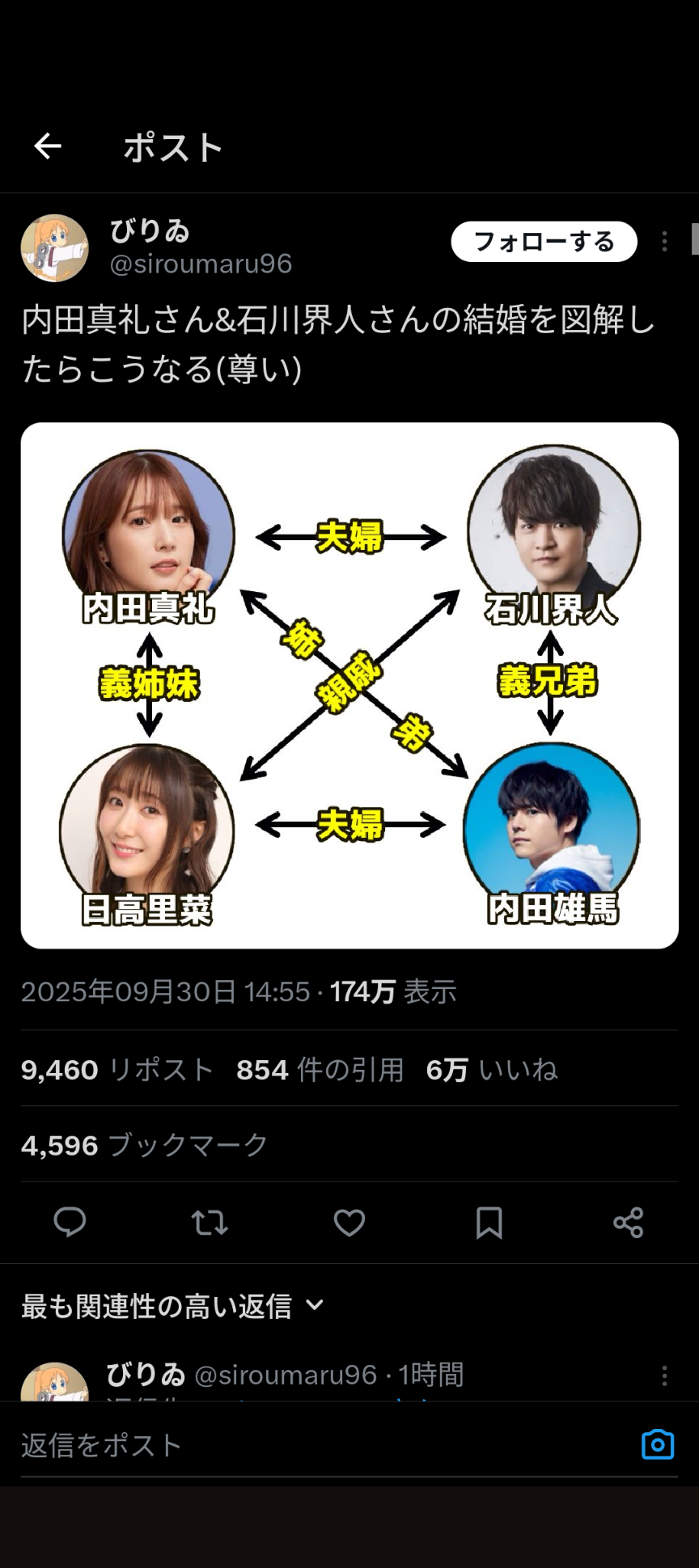Go back using the arrow icon
The image size is (699, 1568).
tap(48, 146)
